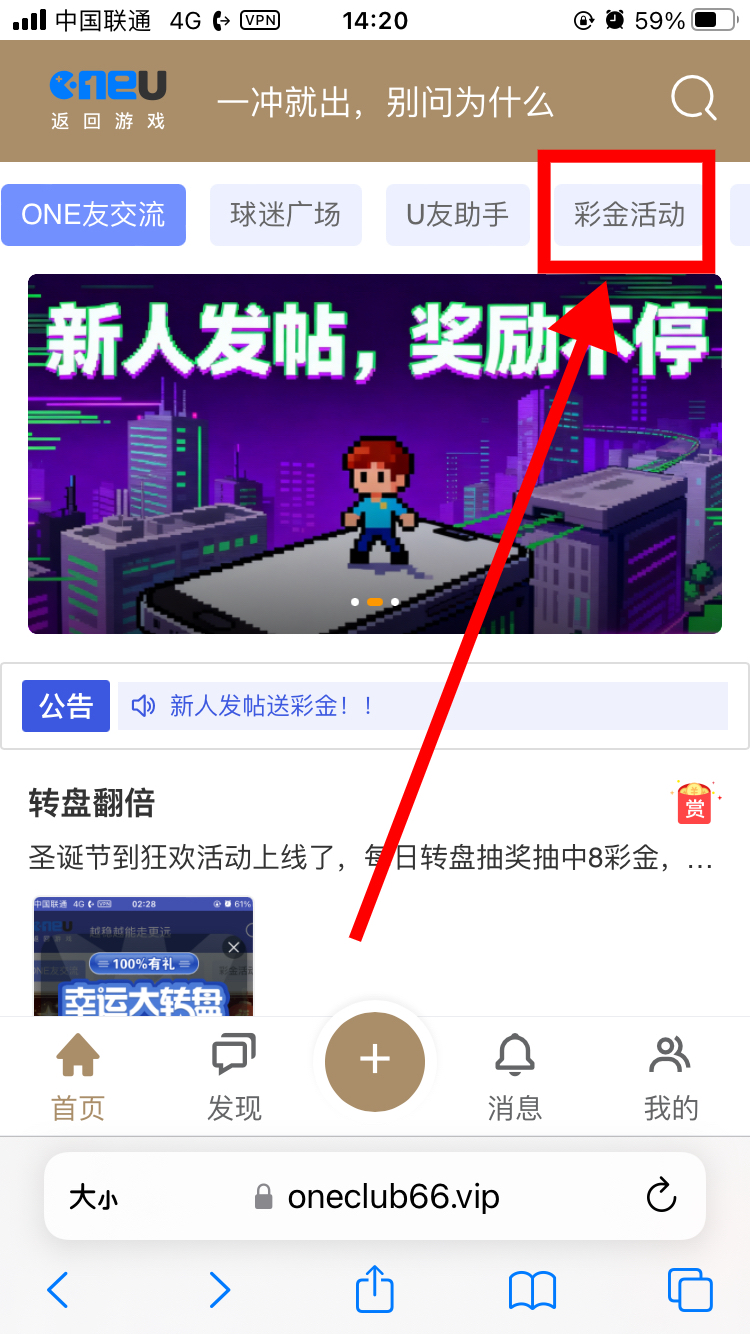Open rewards via the red 赏 envelope icon

click(693, 802)
